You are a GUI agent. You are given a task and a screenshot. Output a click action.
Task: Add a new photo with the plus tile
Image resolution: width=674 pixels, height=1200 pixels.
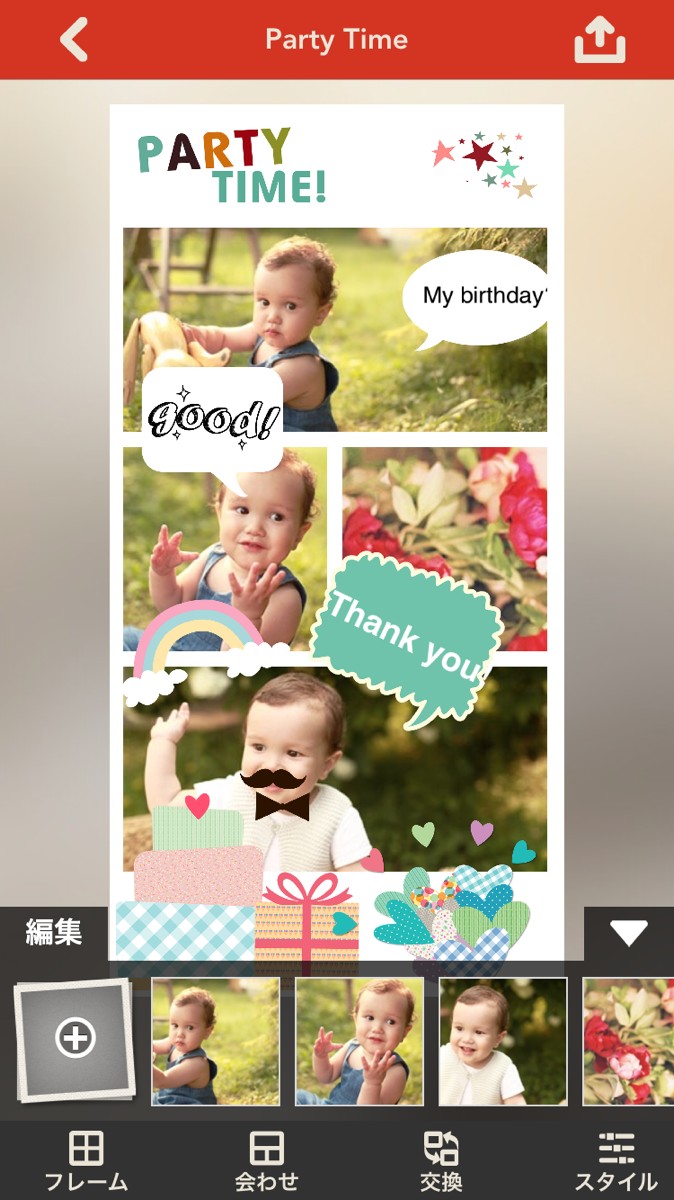point(75,1040)
